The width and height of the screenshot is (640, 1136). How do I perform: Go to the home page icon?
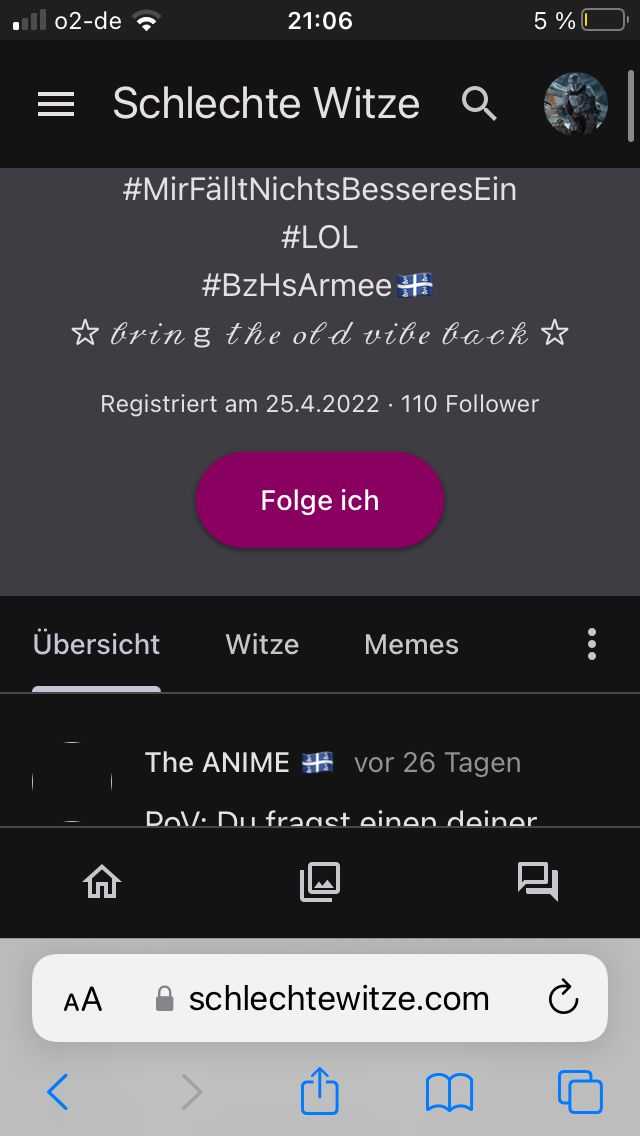point(102,881)
